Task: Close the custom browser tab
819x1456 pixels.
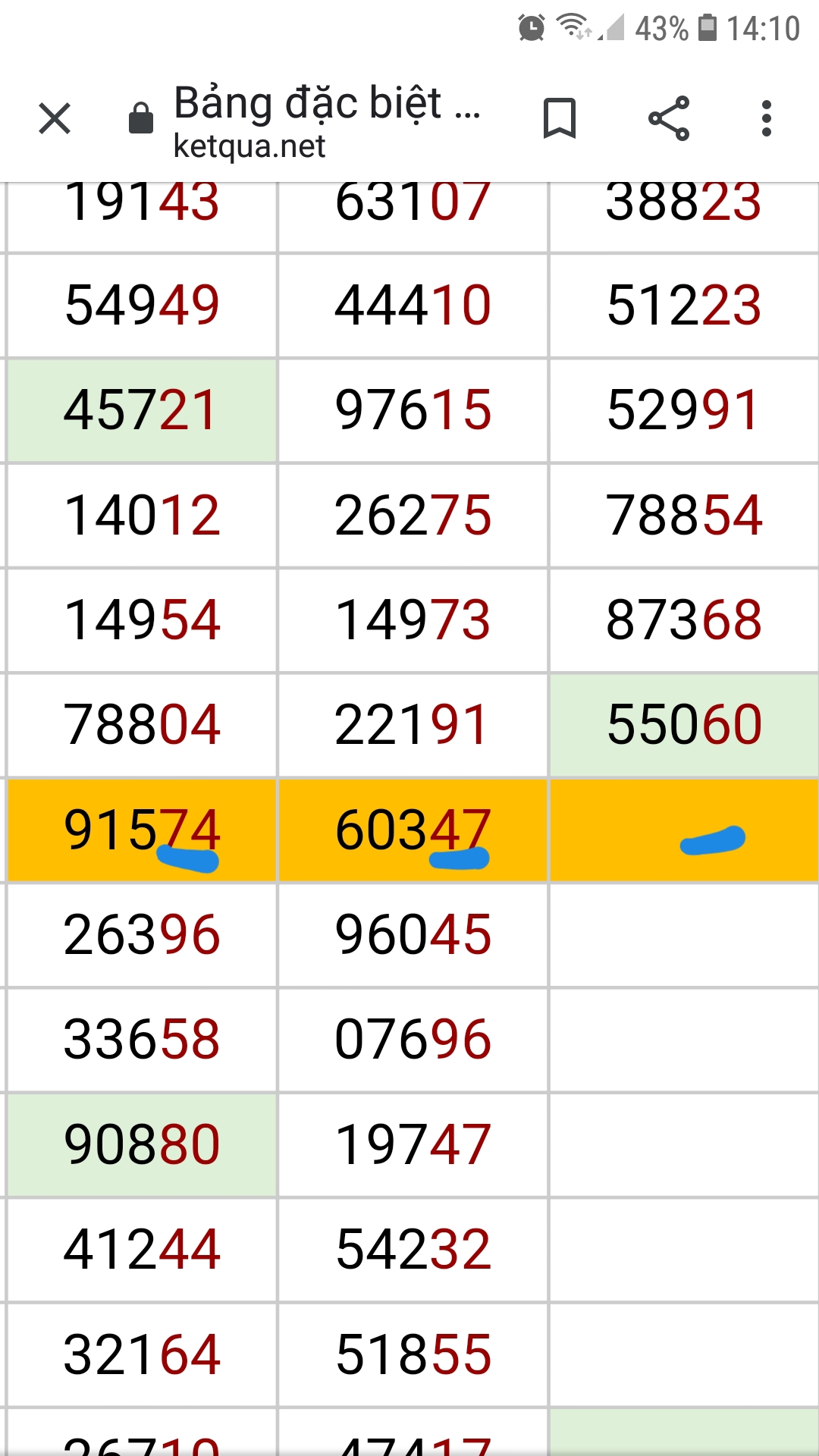Action: 55,119
